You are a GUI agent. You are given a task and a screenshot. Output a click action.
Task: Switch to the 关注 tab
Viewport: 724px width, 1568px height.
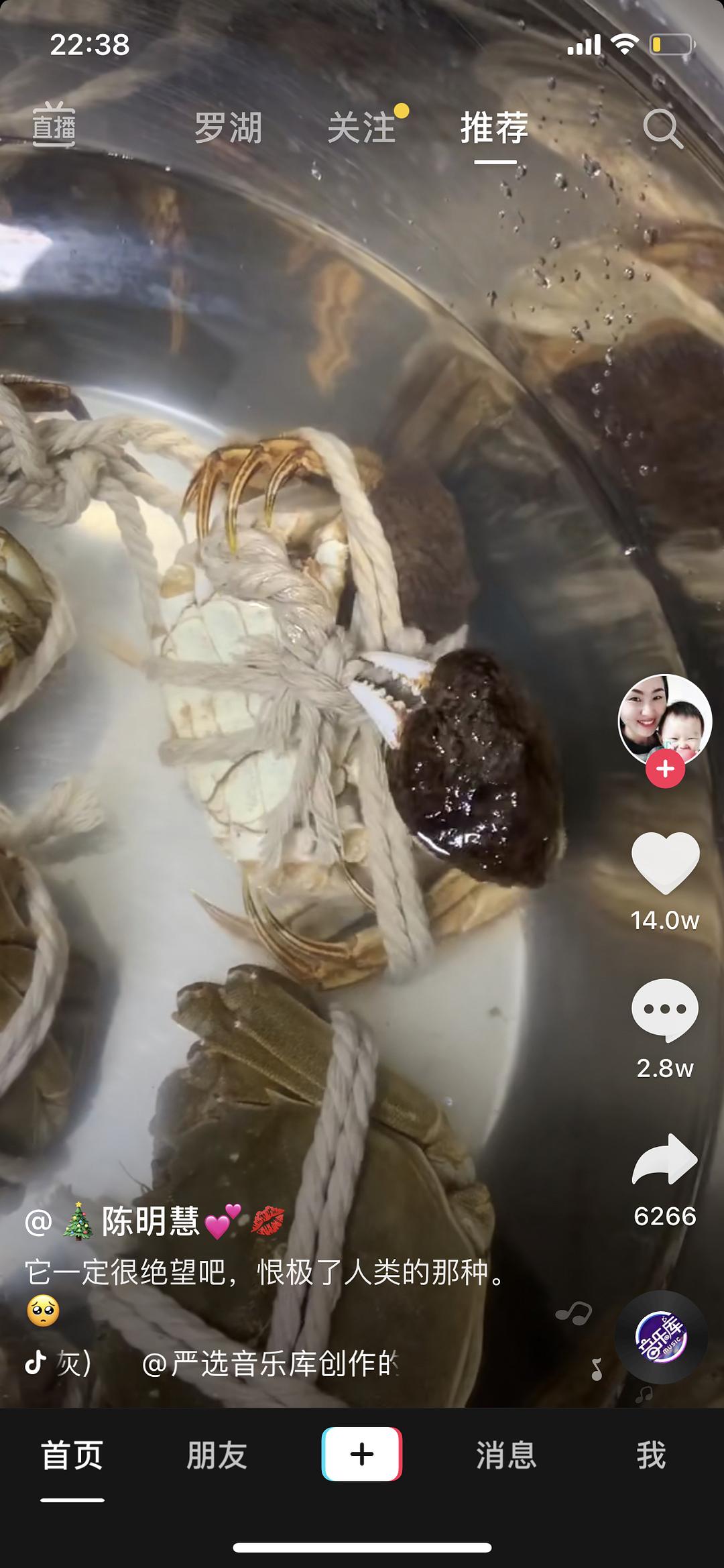(362, 127)
